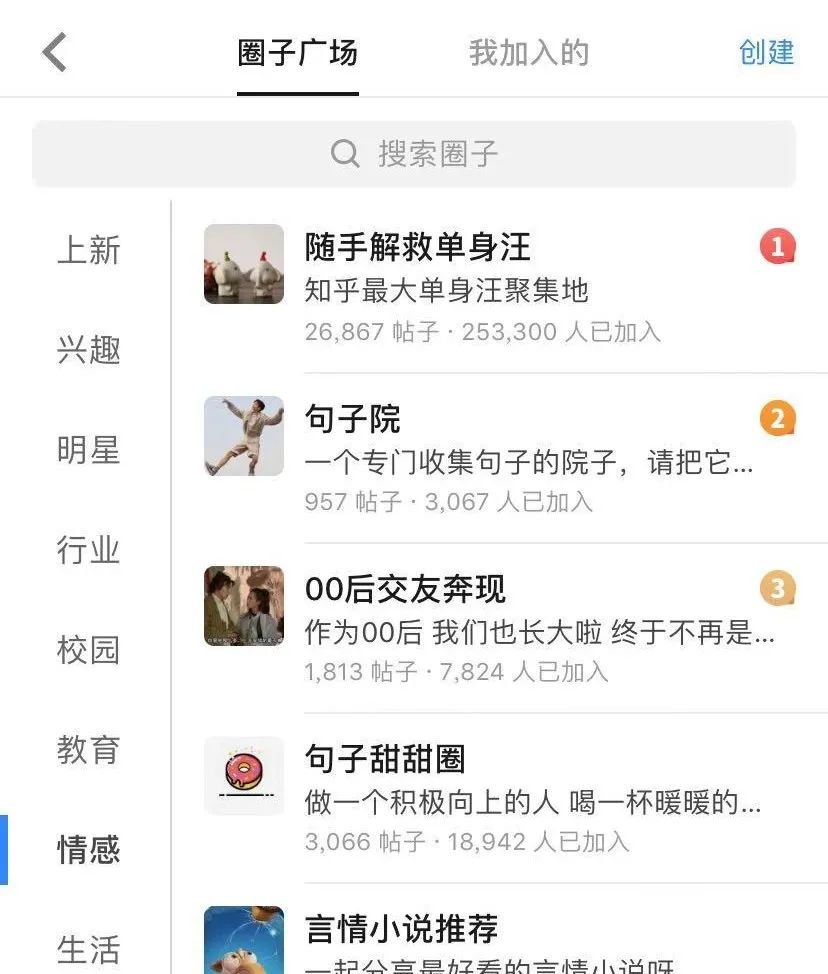Screen dimensions: 828x974
Task: Switch to the 校园 category
Action: click(88, 650)
